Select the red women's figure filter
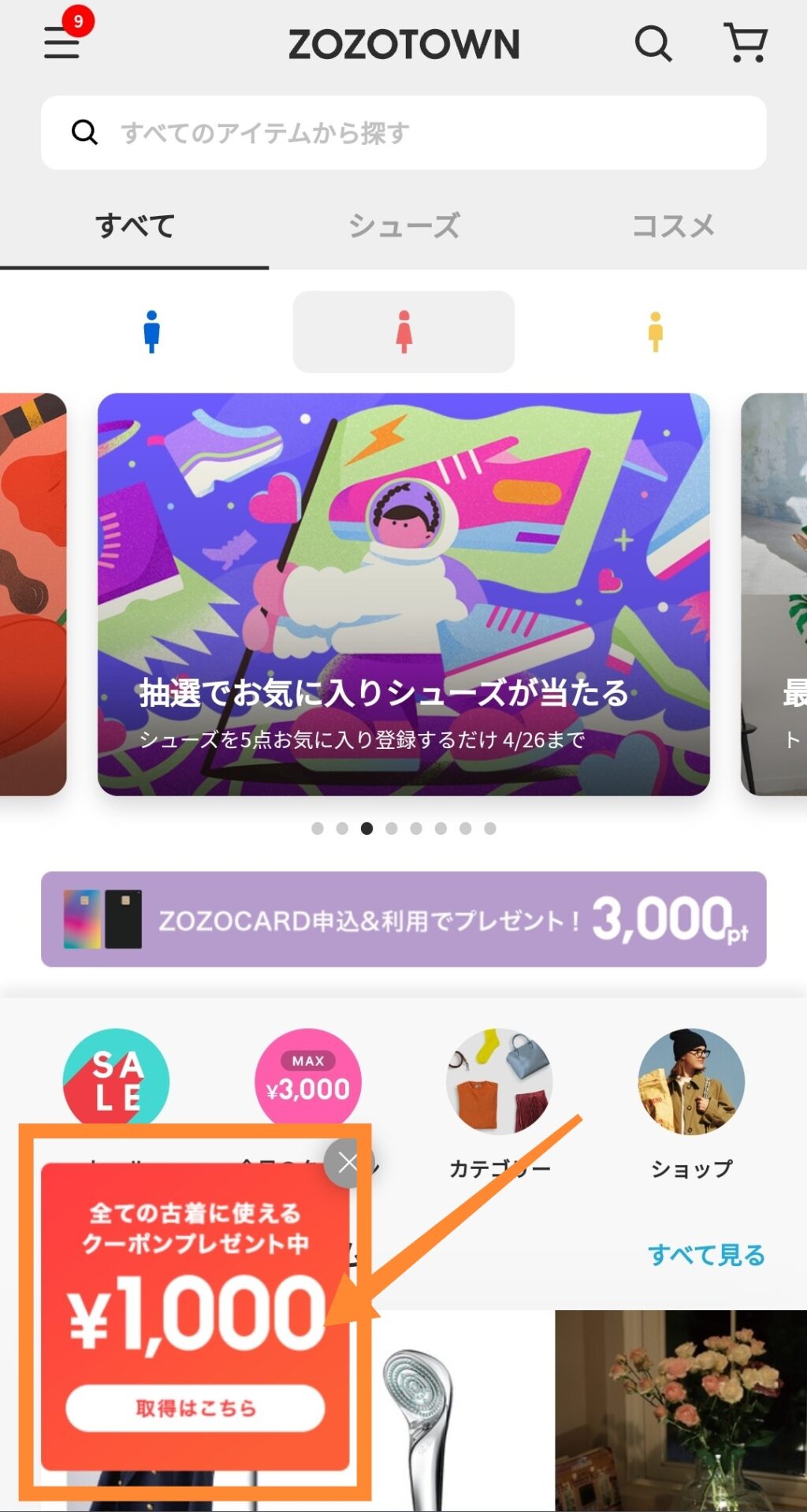Image resolution: width=807 pixels, height=1512 pixels. [403, 332]
